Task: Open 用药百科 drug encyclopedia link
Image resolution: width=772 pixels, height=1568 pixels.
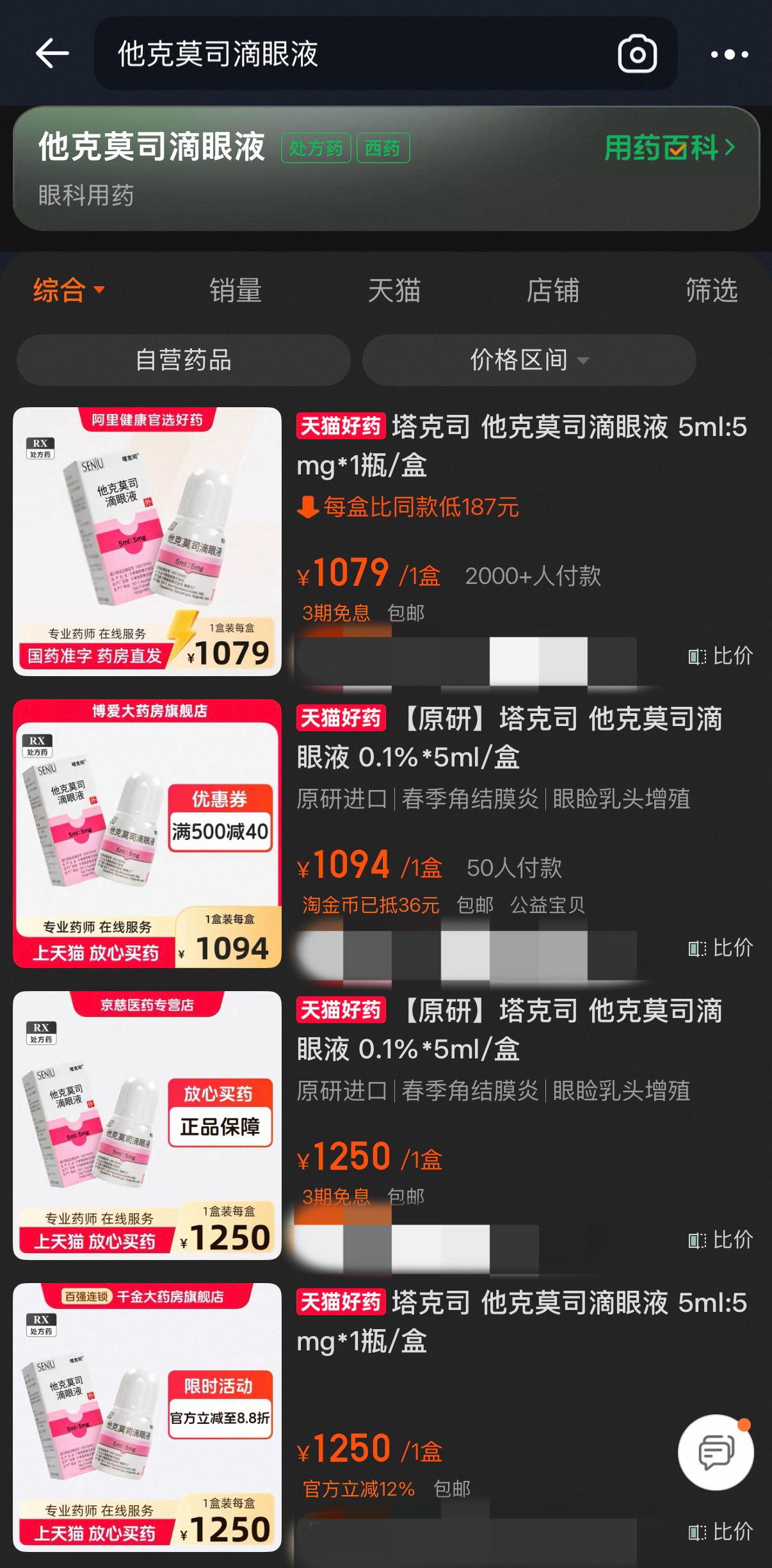Action: coord(670,148)
